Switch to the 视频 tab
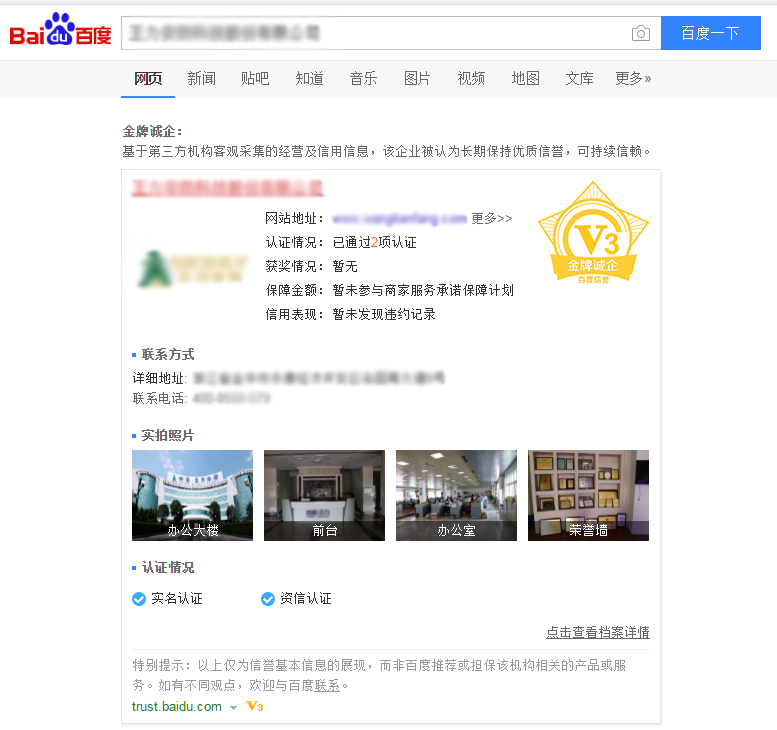This screenshot has width=777, height=730. (x=471, y=78)
